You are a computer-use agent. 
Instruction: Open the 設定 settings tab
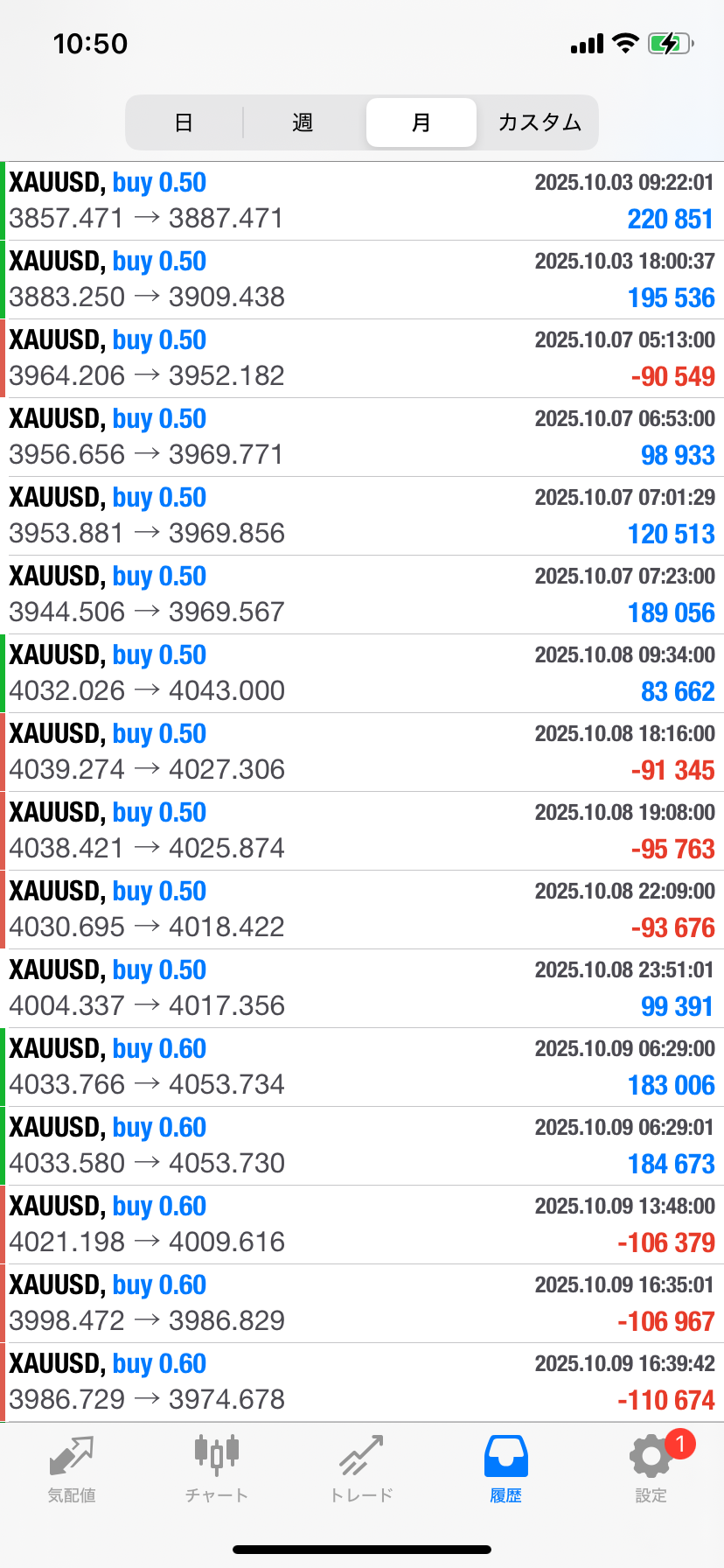651,1469
